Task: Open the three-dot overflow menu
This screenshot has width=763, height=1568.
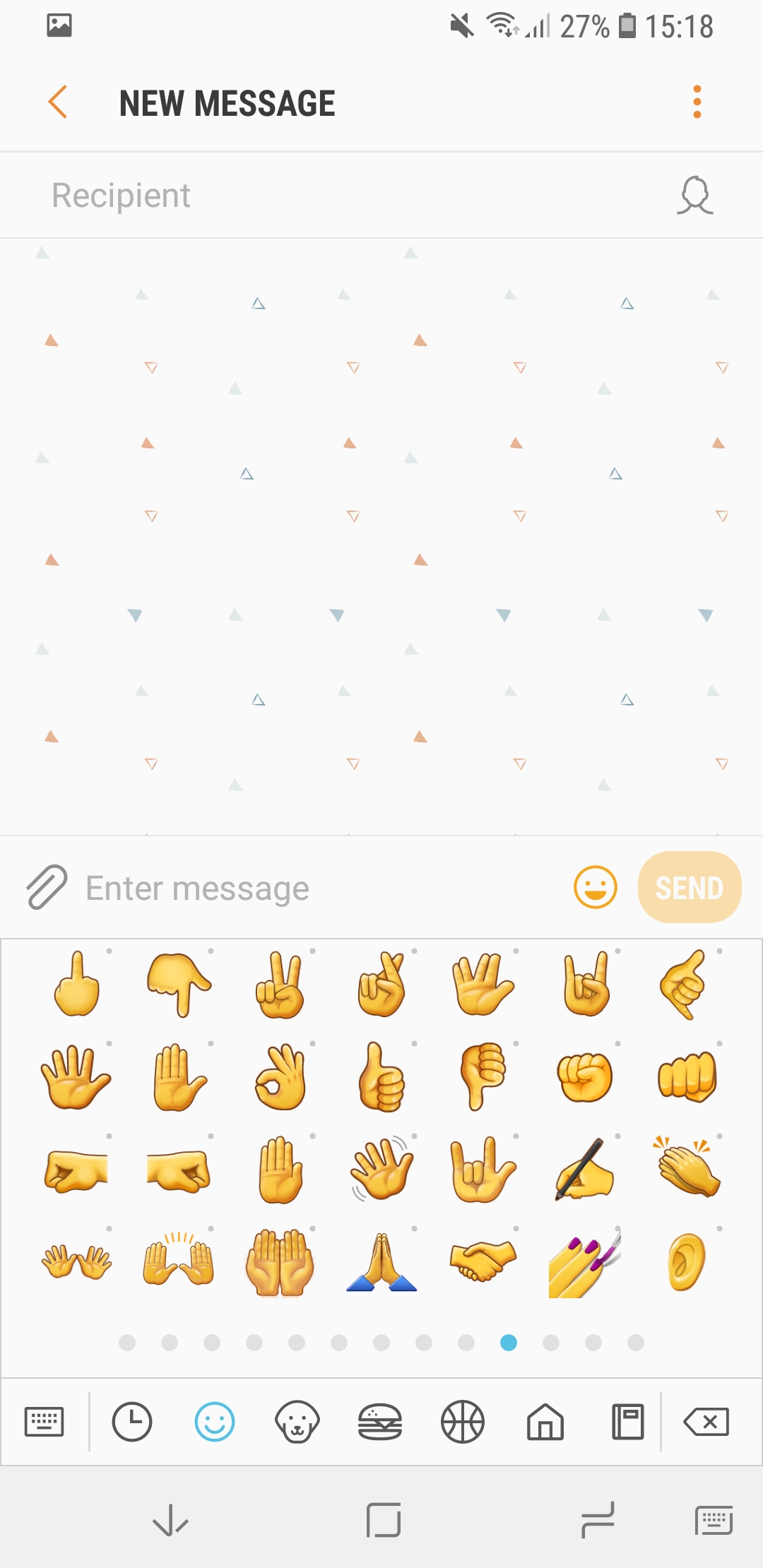Action: tap(697, 102)
